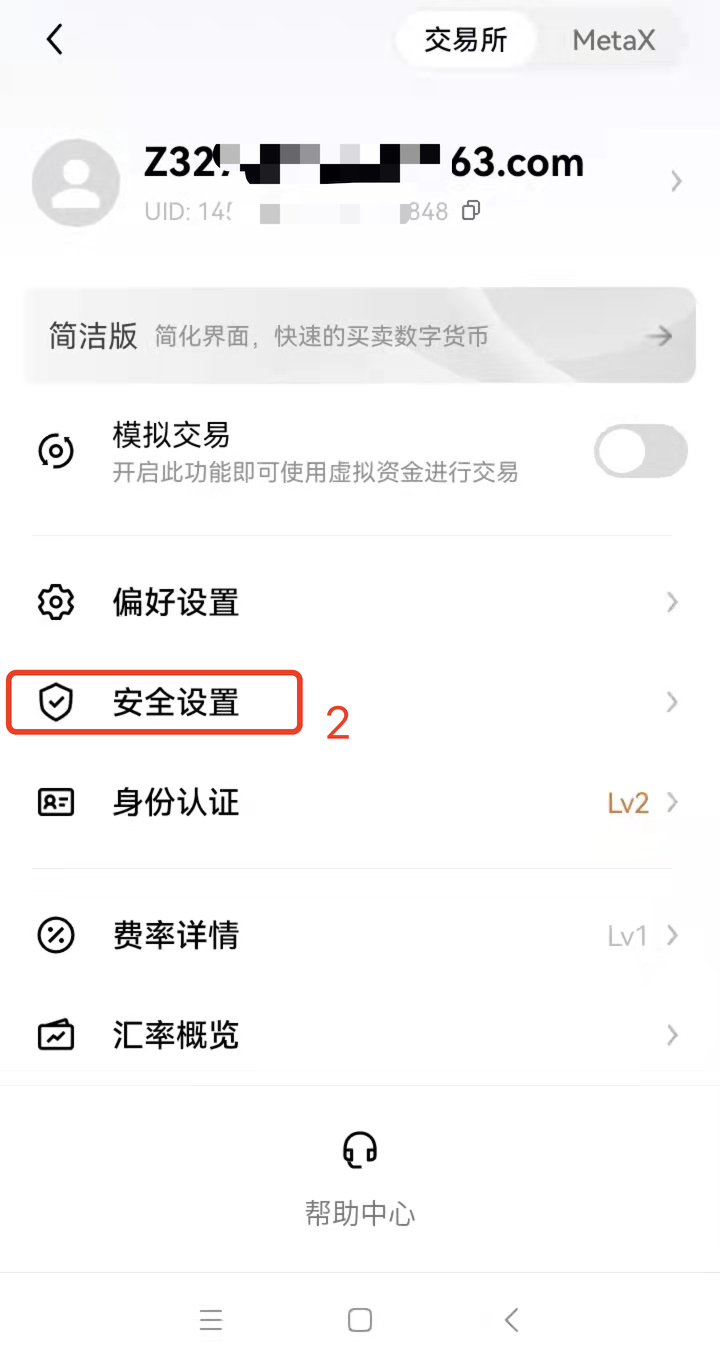Open system recent apps menu

point(210,1320)
